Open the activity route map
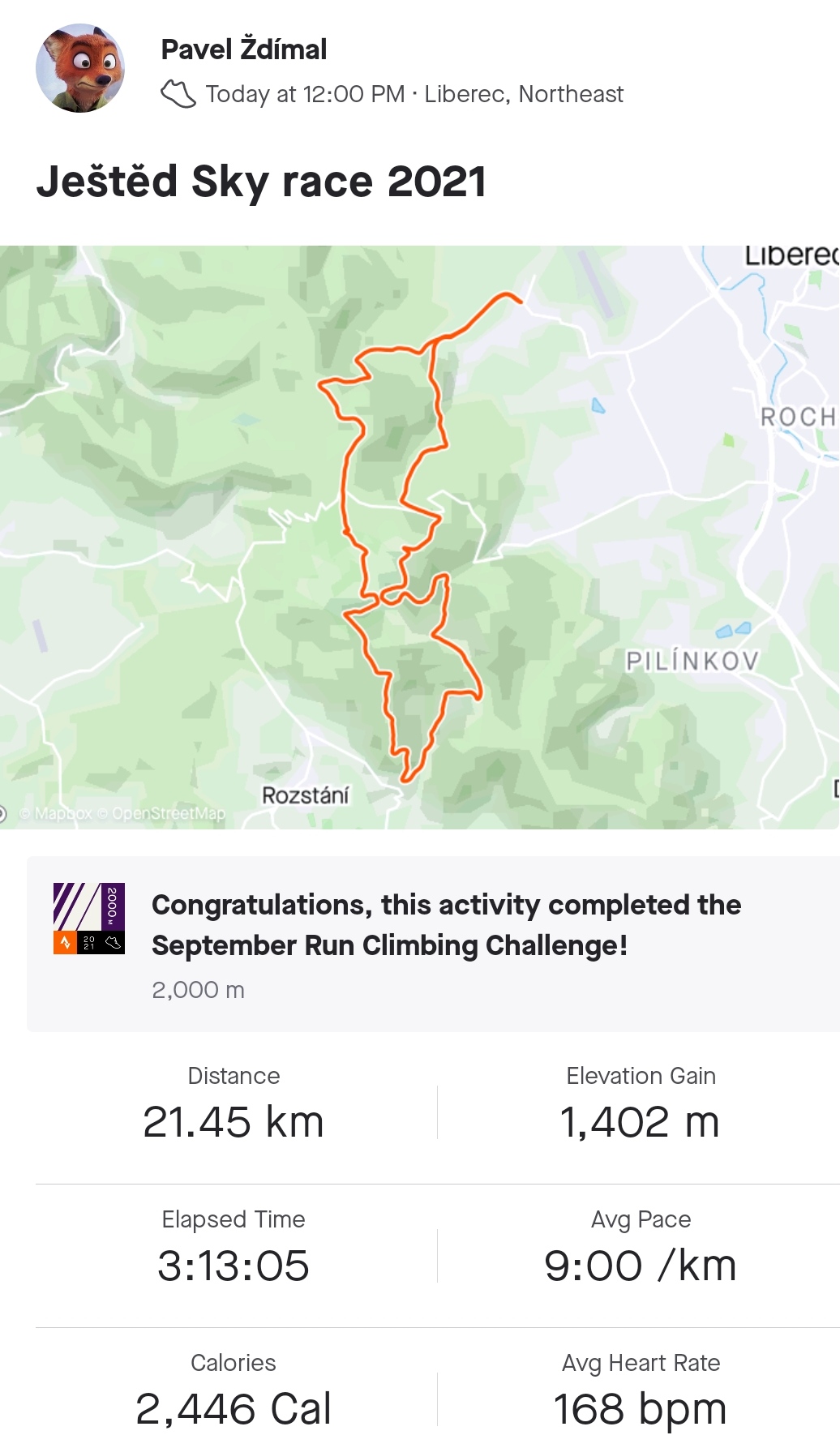840x1448 pixels. [x=420, y=537]
